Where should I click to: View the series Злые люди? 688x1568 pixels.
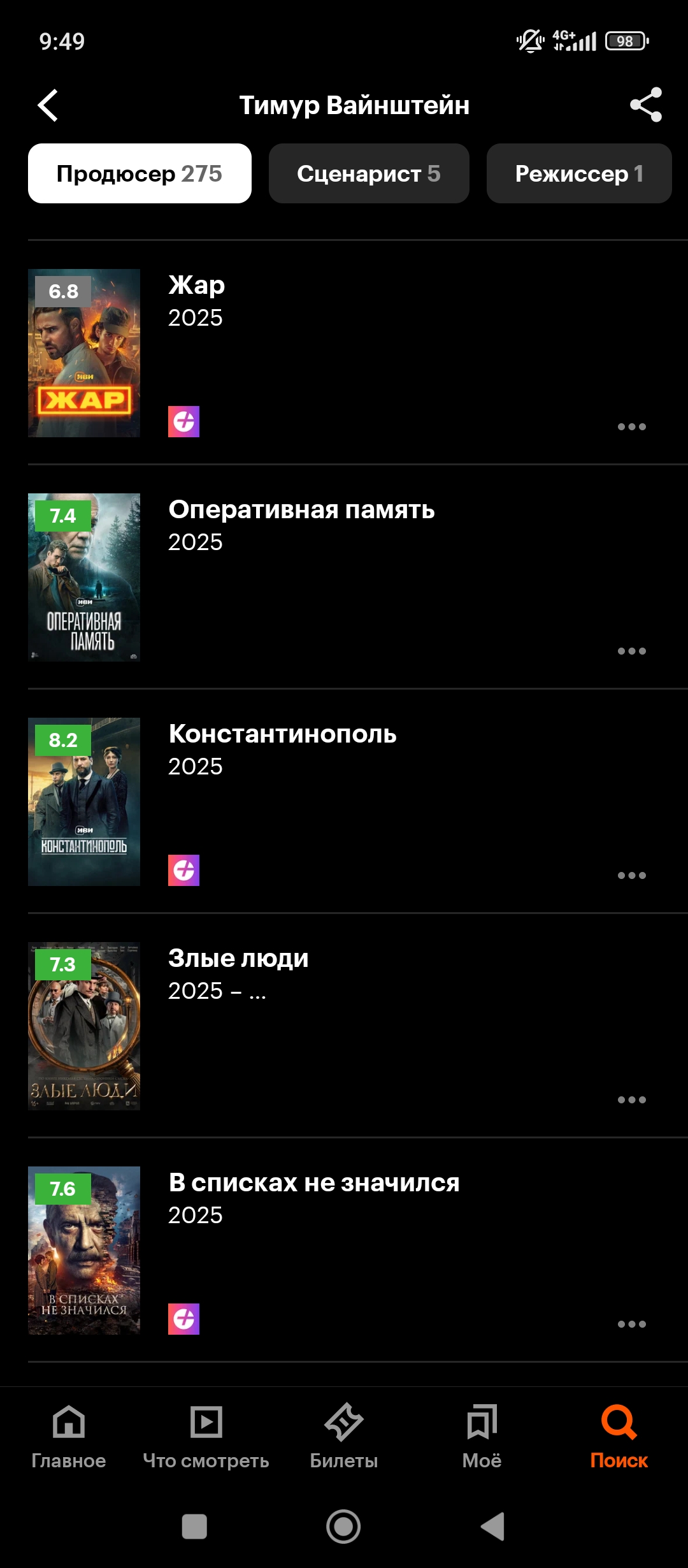pyautogui.click(x=238, y=959)
